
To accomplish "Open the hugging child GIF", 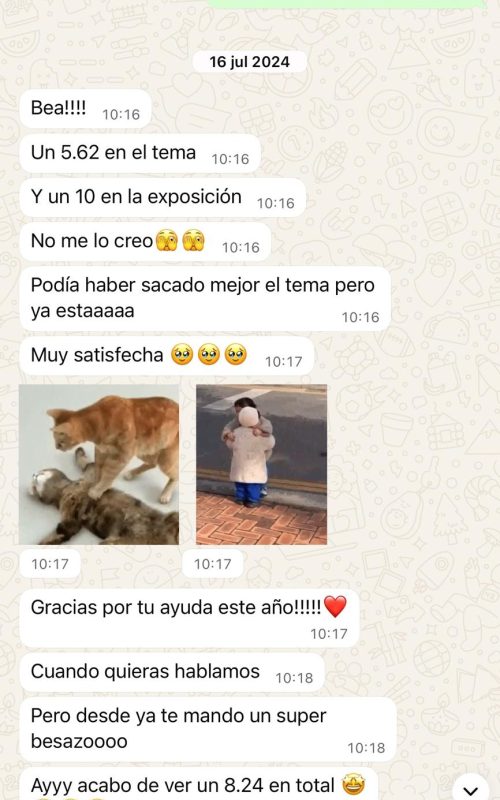I will click(261, 464).
